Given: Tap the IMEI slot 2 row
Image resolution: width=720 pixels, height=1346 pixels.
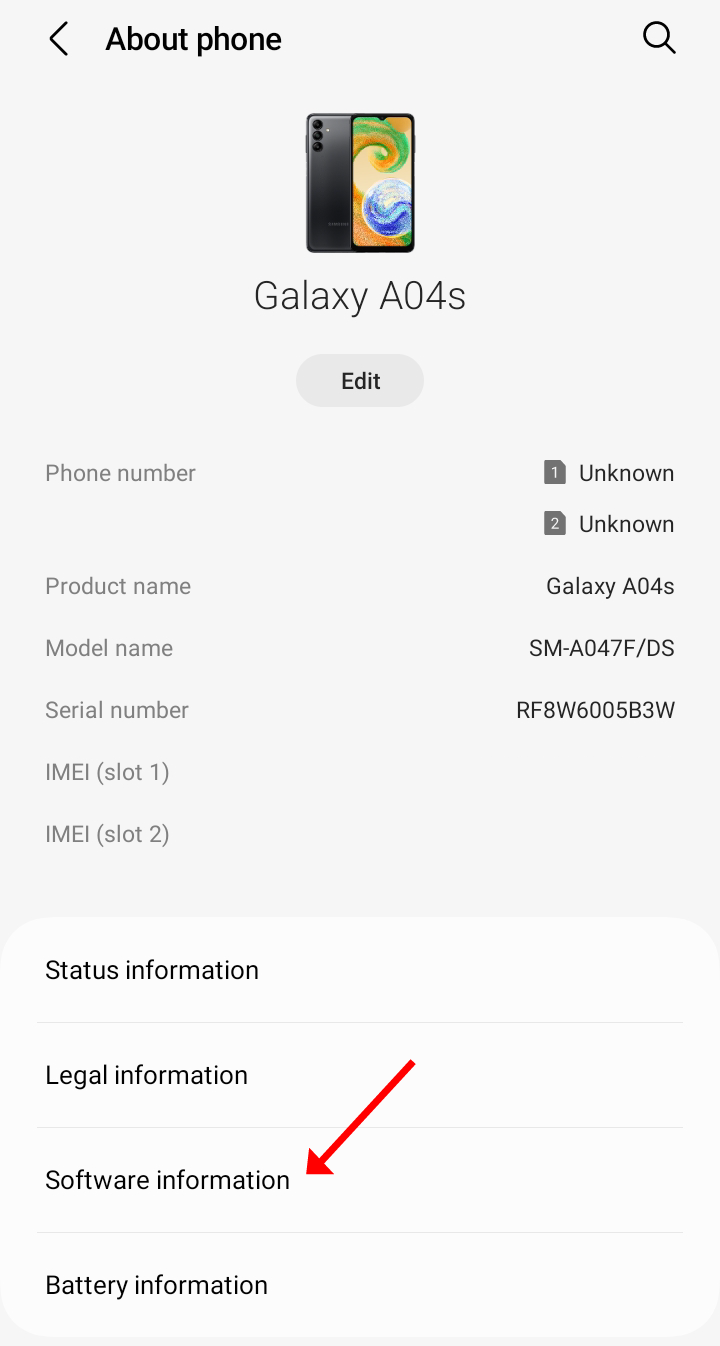Looking at the screenshot, I should 107,834.
